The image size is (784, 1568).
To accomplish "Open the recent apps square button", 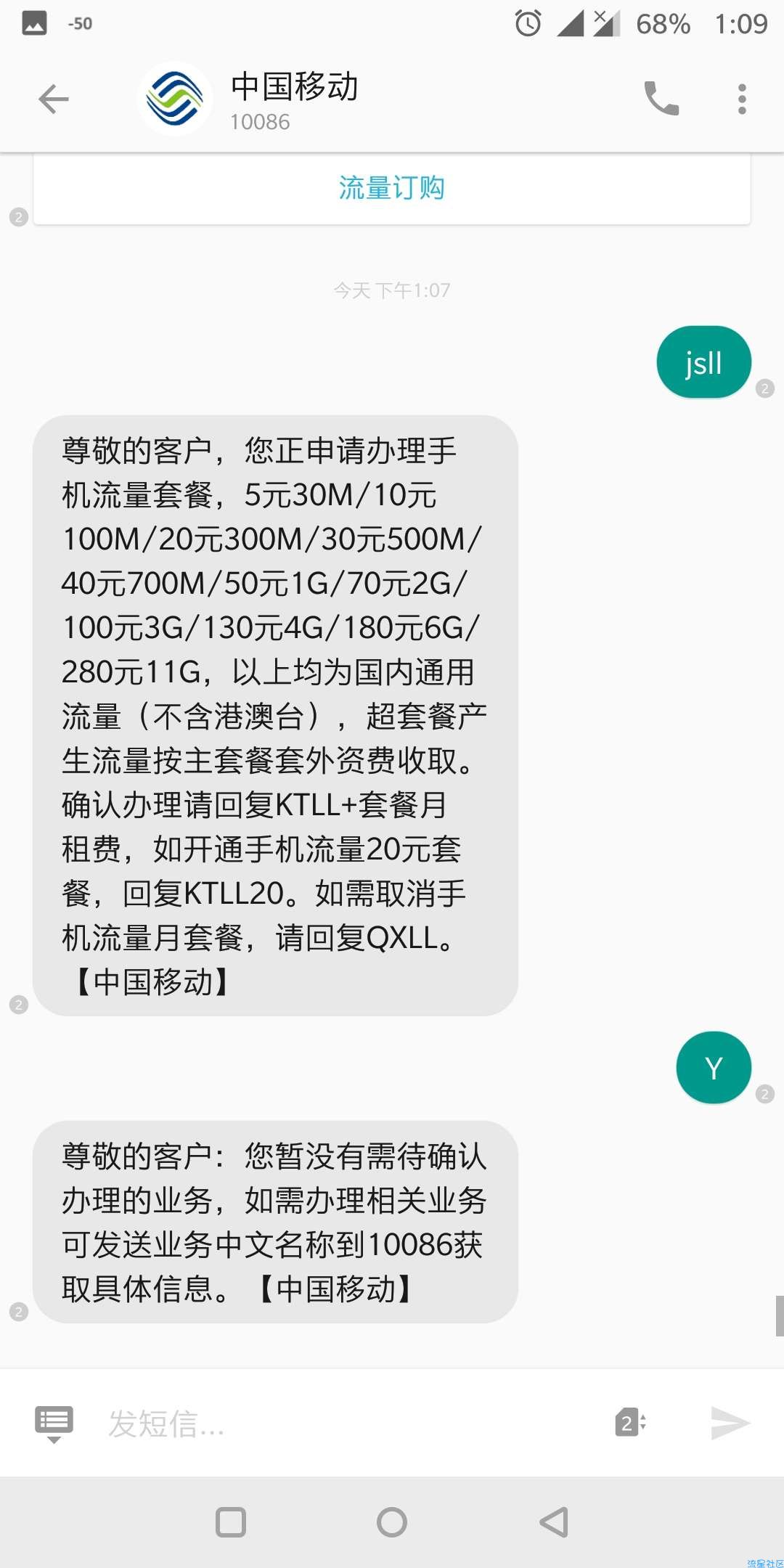I will (x=231, y=1522).
